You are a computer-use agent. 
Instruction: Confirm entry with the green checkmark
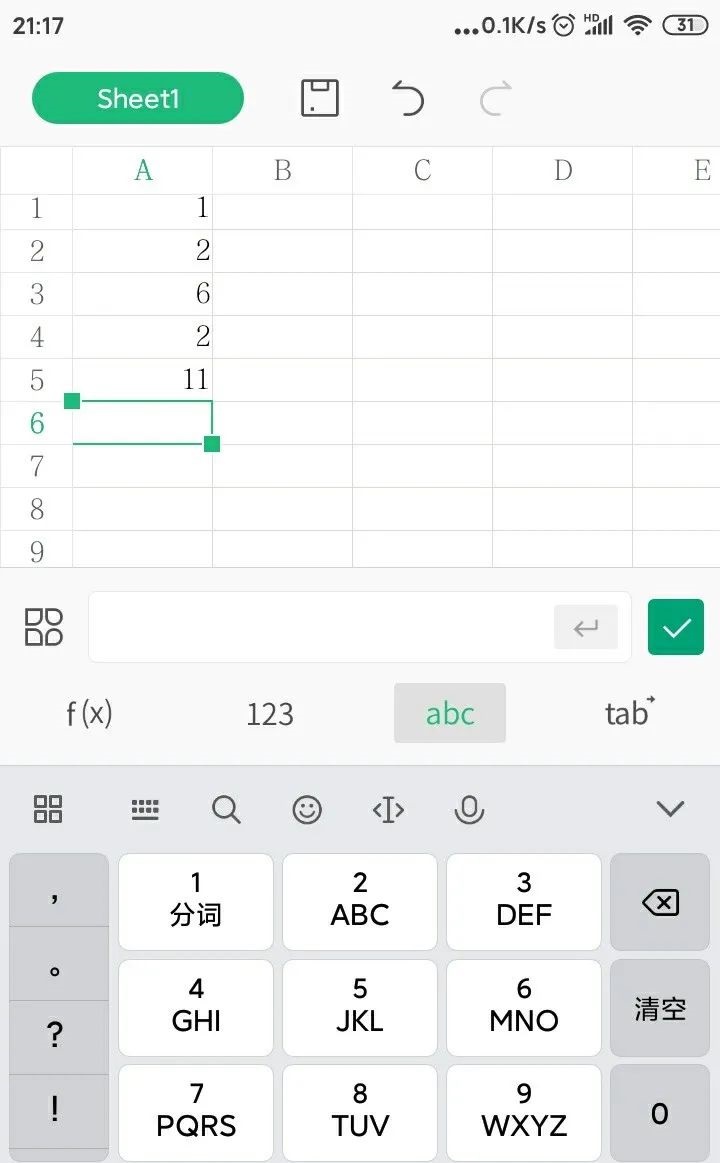click(x=676, y=627)
